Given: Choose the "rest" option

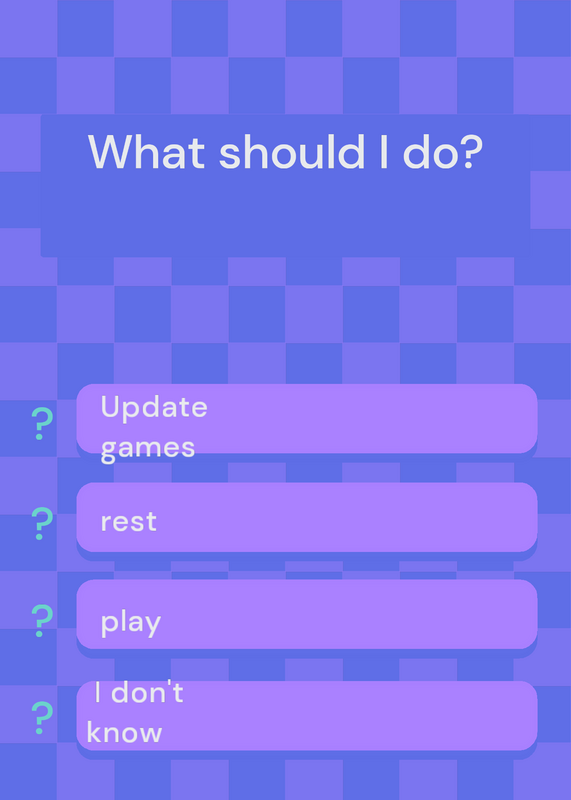Looking at the screenshot, I should coord(307,517).
